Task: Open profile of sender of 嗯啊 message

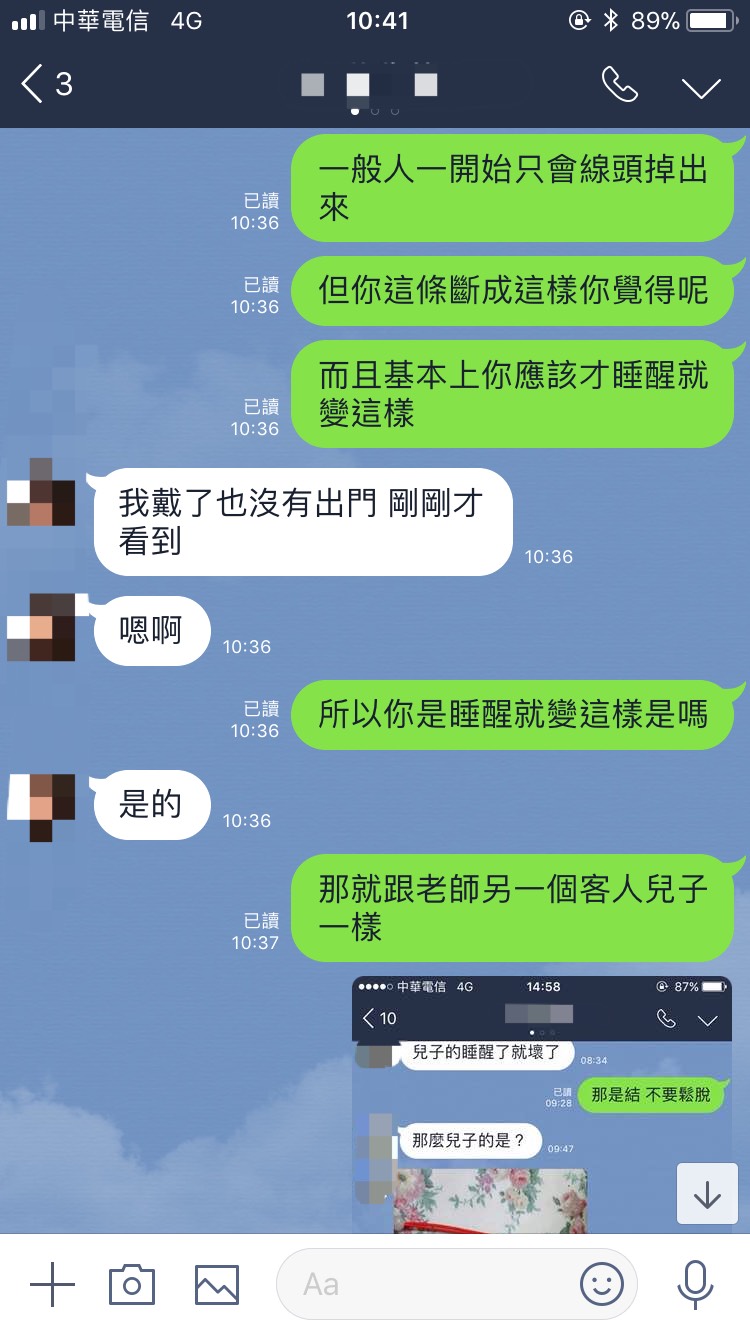Action: click(42, 627)
